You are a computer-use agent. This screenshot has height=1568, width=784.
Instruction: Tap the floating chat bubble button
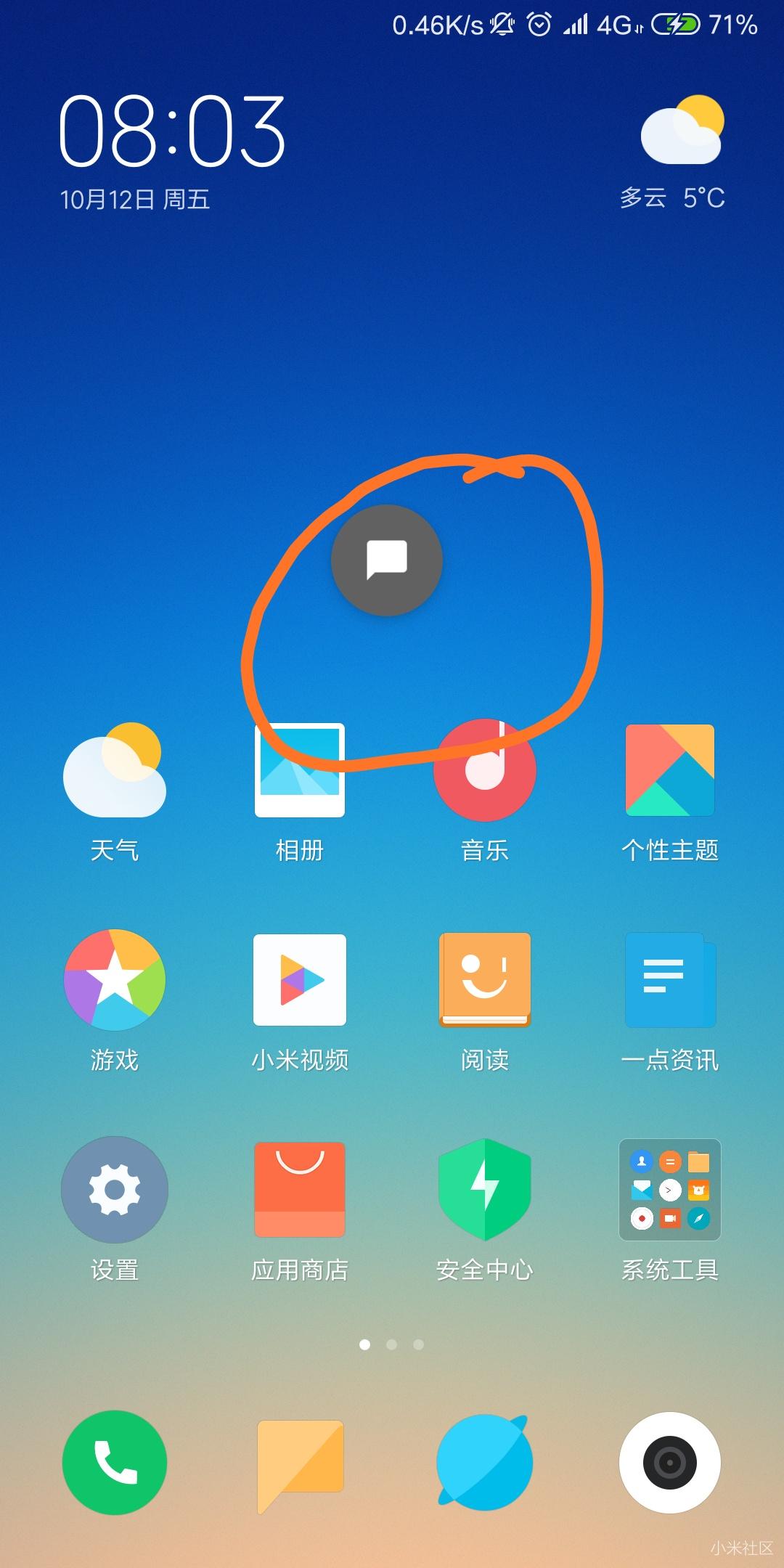point(386,560)
